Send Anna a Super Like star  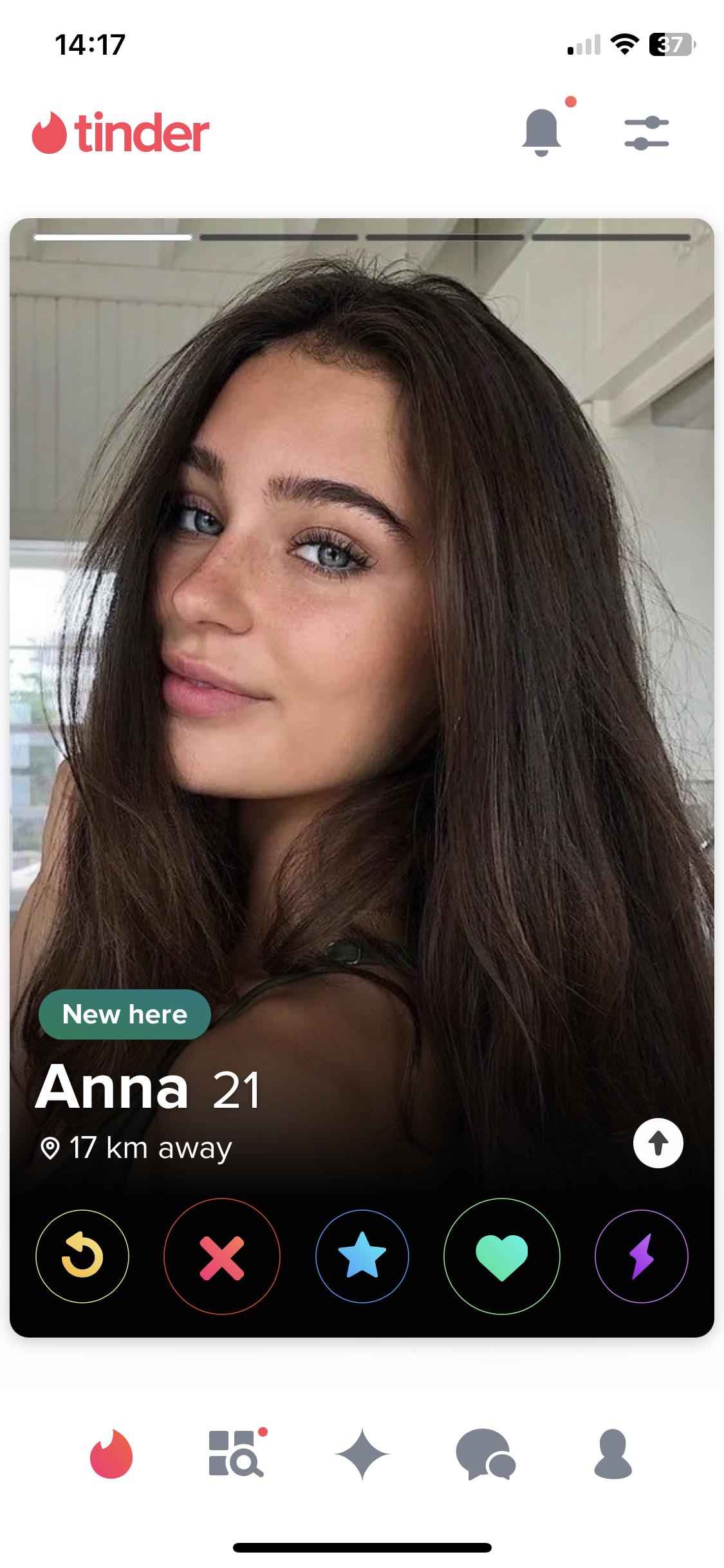pyautogui.click(x=362, y=1256)
